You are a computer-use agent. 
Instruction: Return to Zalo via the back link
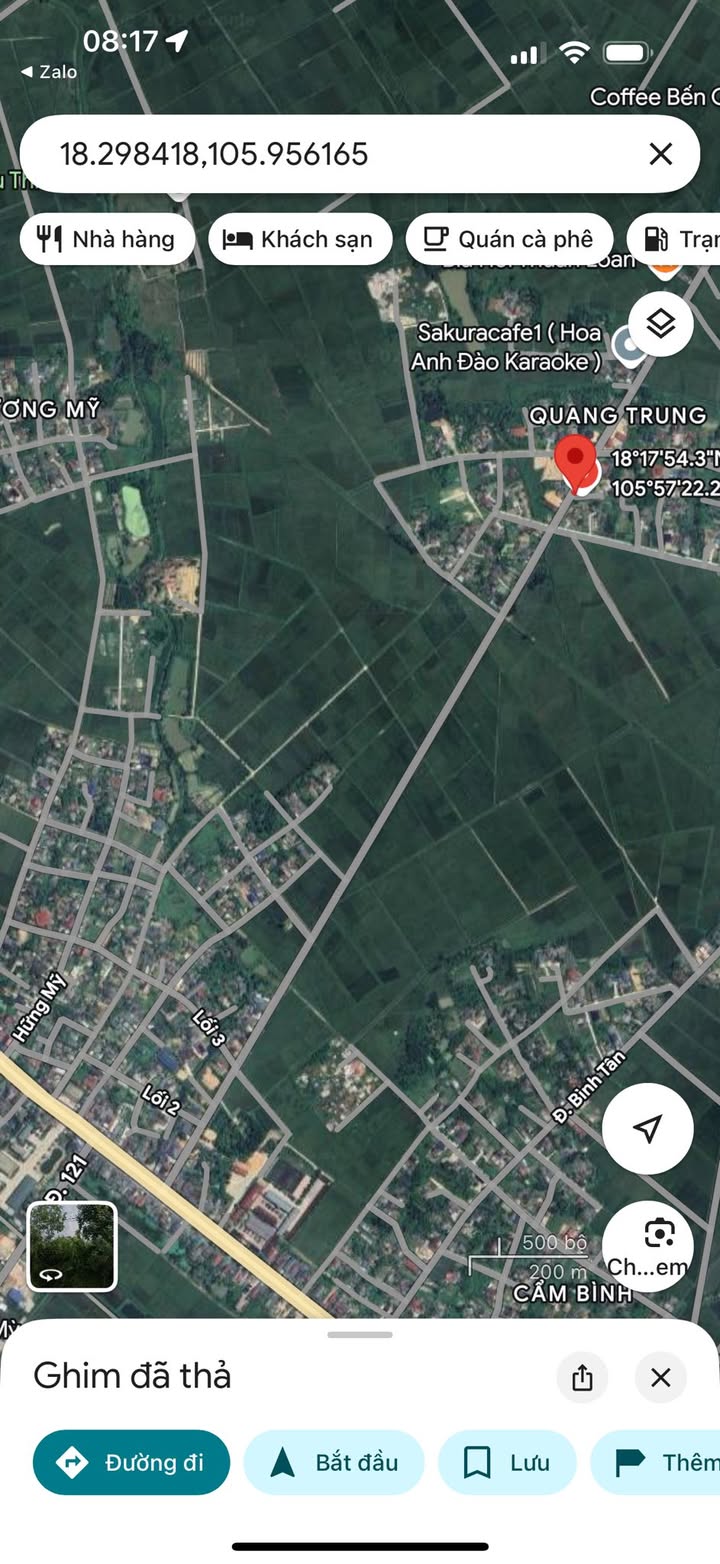48,72
